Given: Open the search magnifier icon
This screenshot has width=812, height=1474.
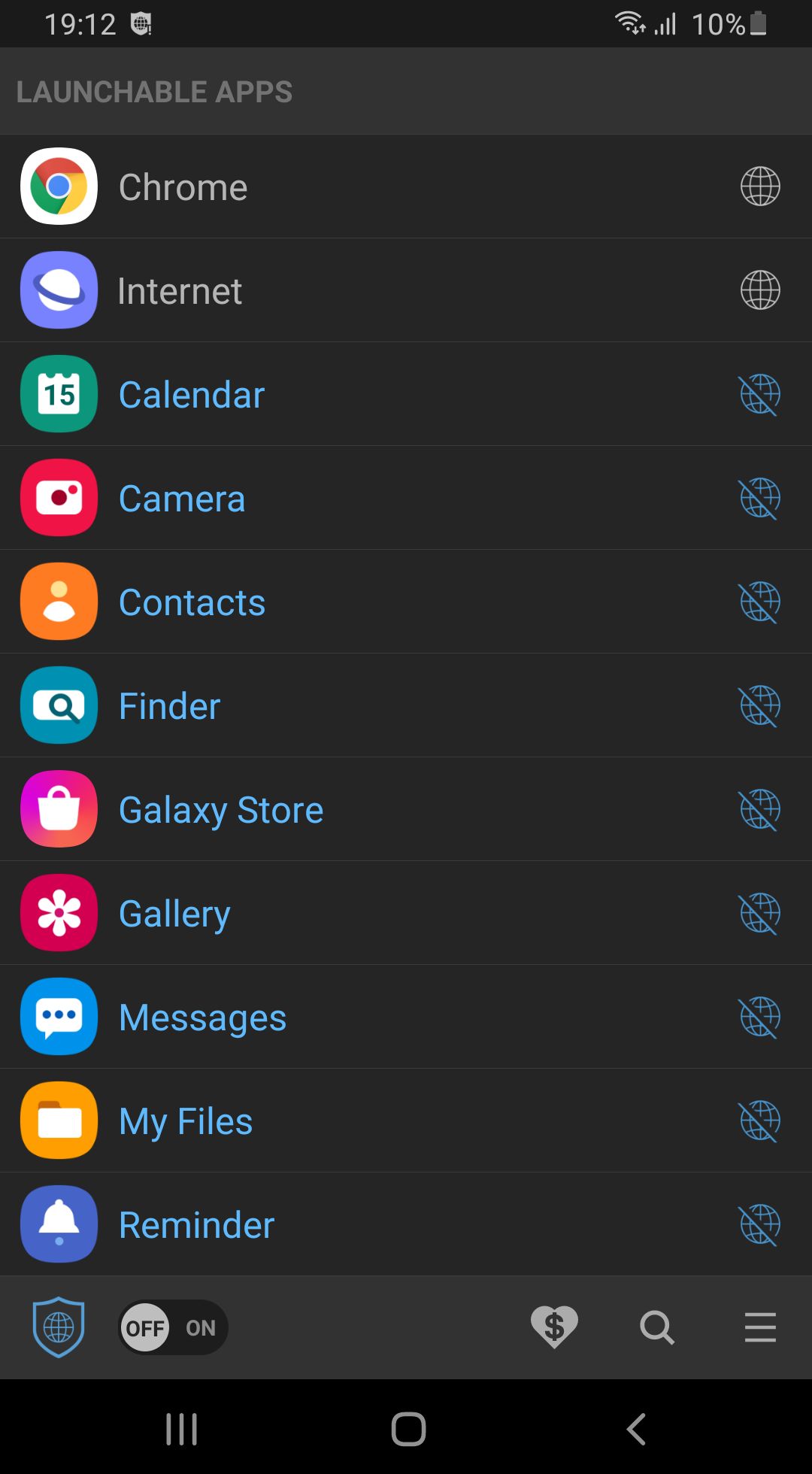Looking at the screenshot, I should (657, 1327).
